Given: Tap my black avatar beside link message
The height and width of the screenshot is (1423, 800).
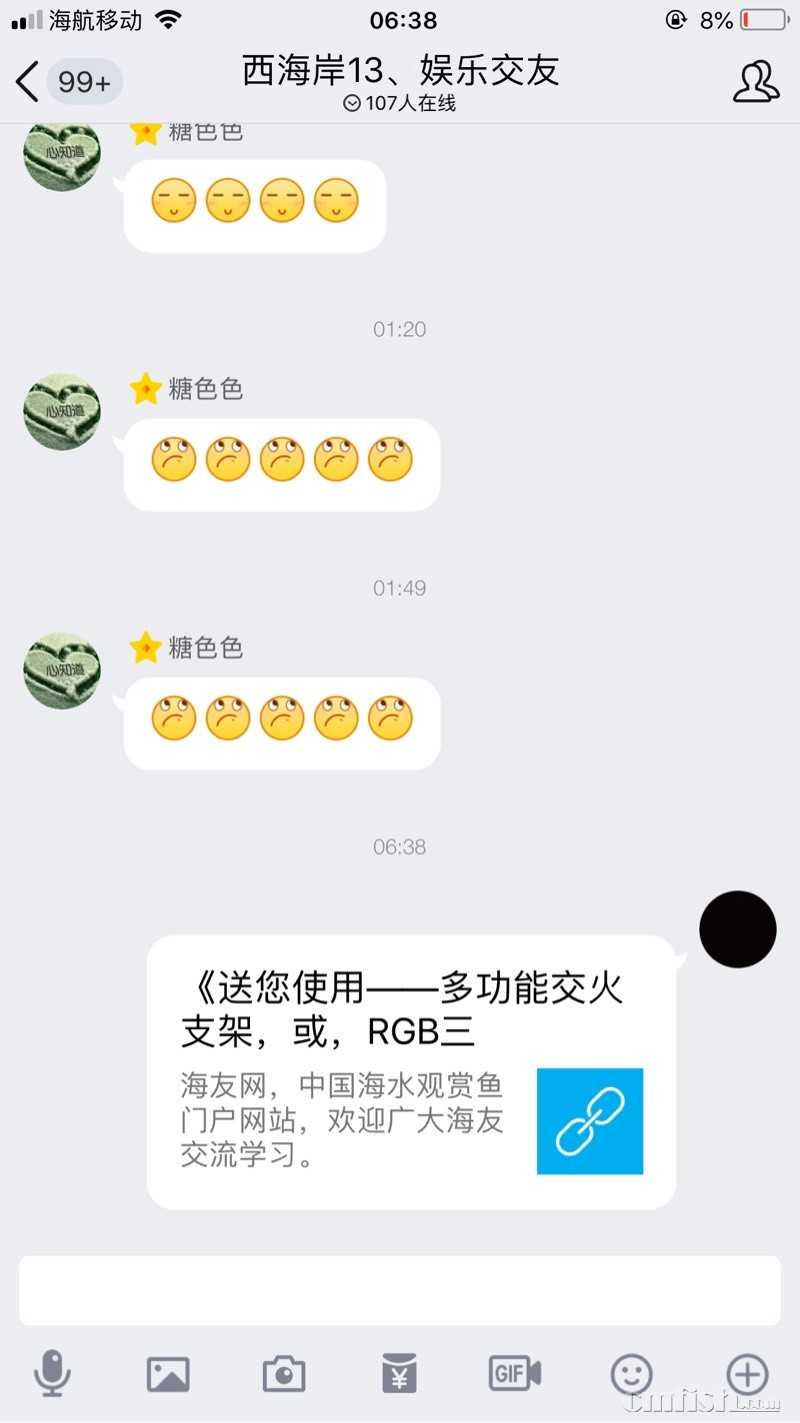Looking at the screenshot, I should point(738,929).
